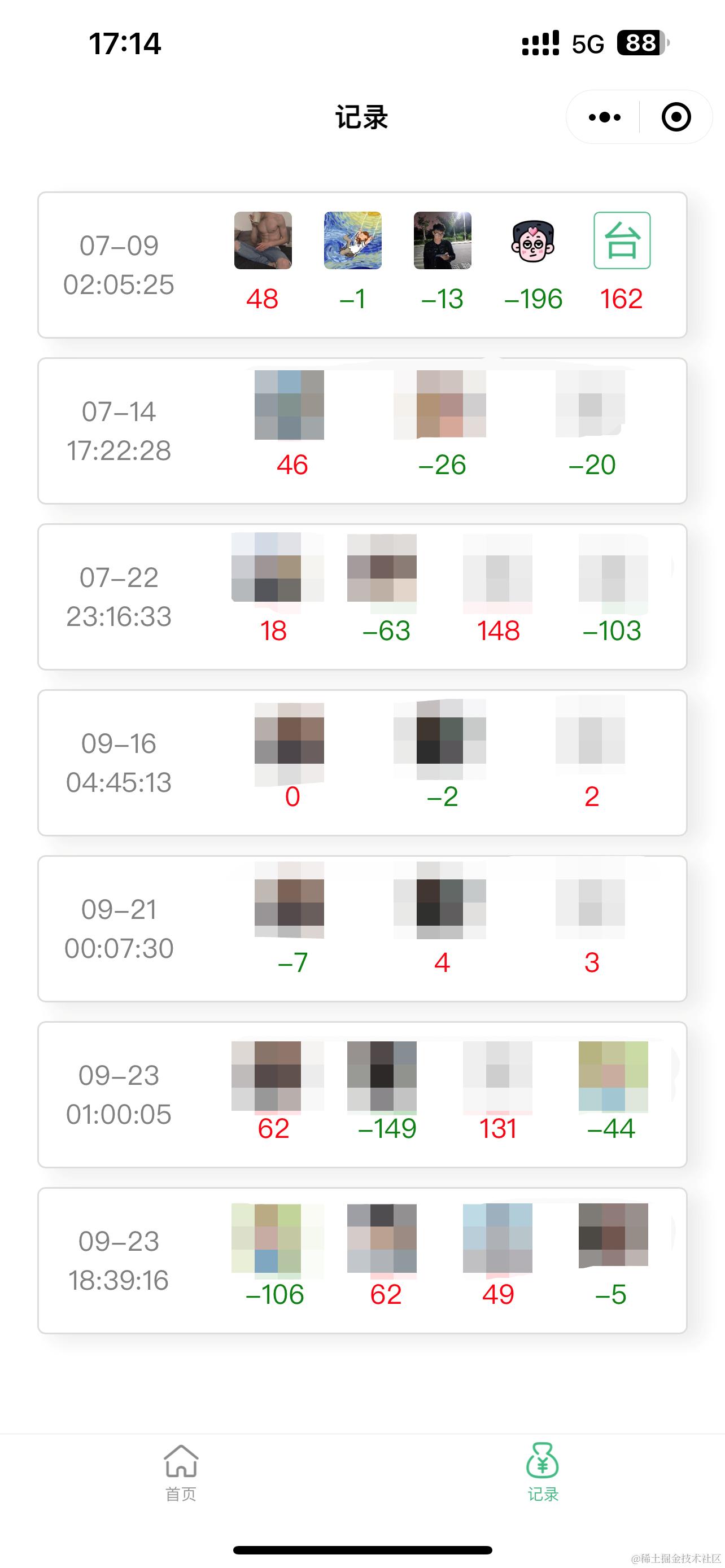The height and width of the screenshot is (1568, 725).
Task: Open the 09-23 01:00:05 record
Action: tap(119, 1095)
